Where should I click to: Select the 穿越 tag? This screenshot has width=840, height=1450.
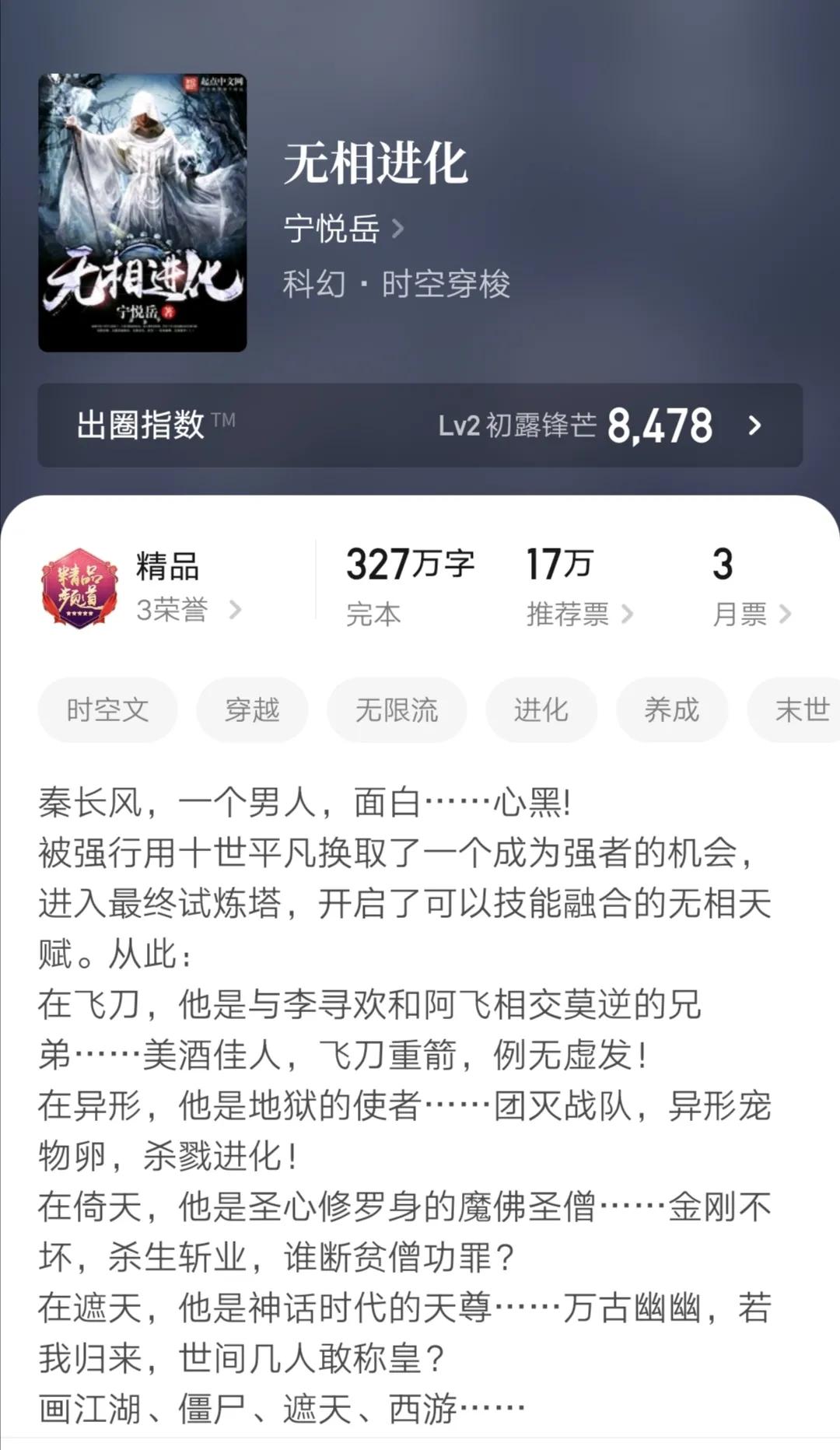(251, 709)
